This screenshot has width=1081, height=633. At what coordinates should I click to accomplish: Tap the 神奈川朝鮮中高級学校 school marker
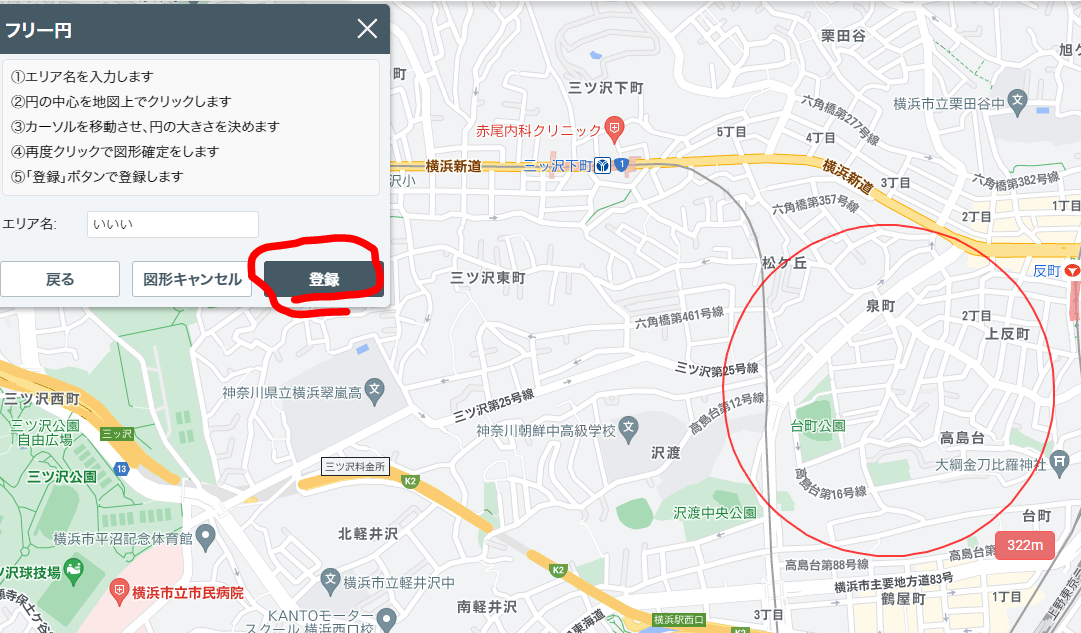tap(628, 430)
